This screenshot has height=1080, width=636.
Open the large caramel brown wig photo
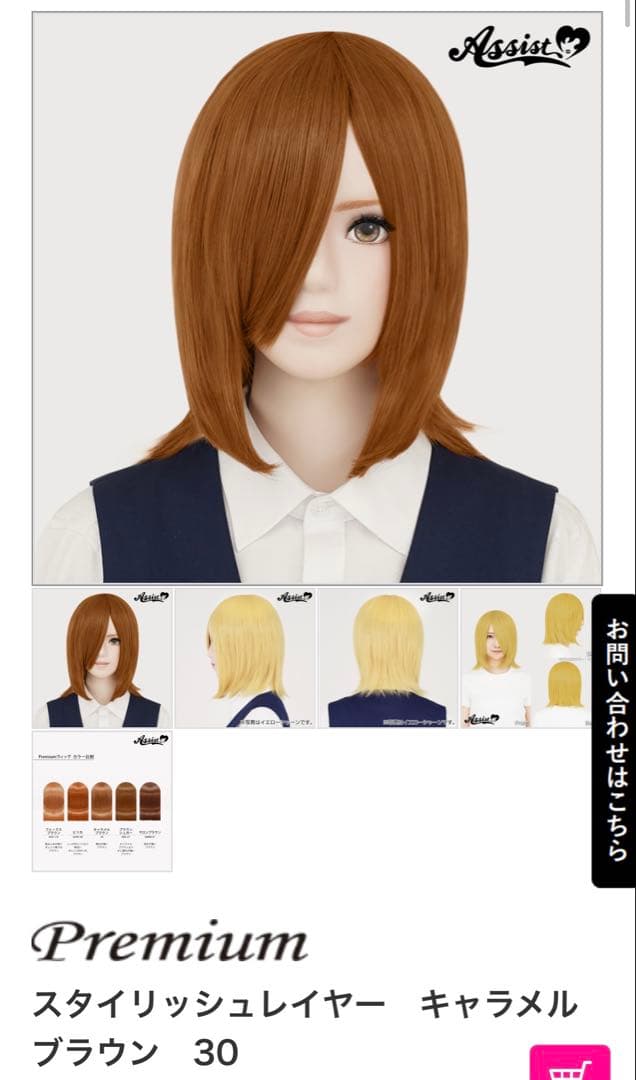(317, 298)
